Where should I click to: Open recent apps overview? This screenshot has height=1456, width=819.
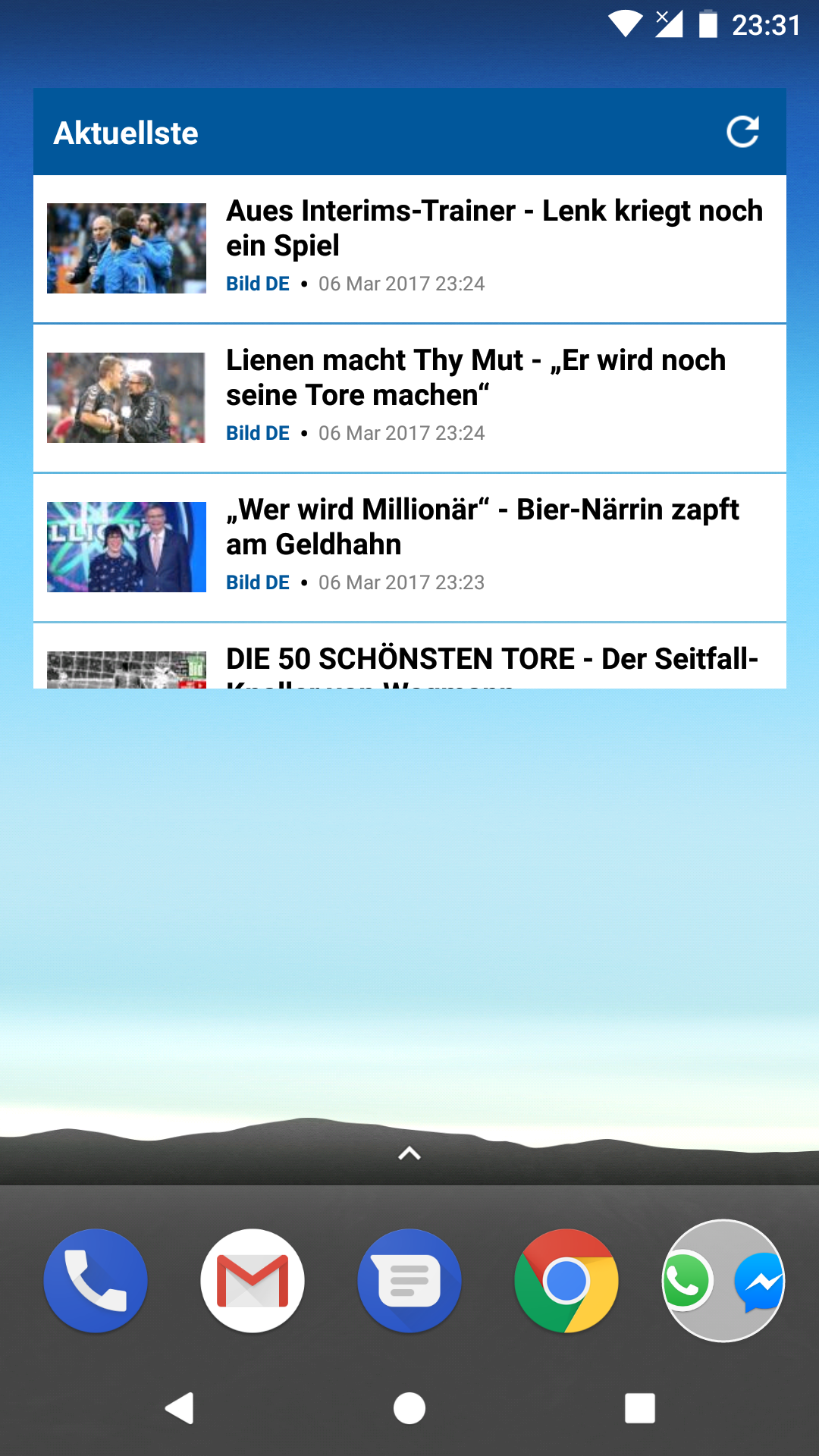click(639, 1408)
